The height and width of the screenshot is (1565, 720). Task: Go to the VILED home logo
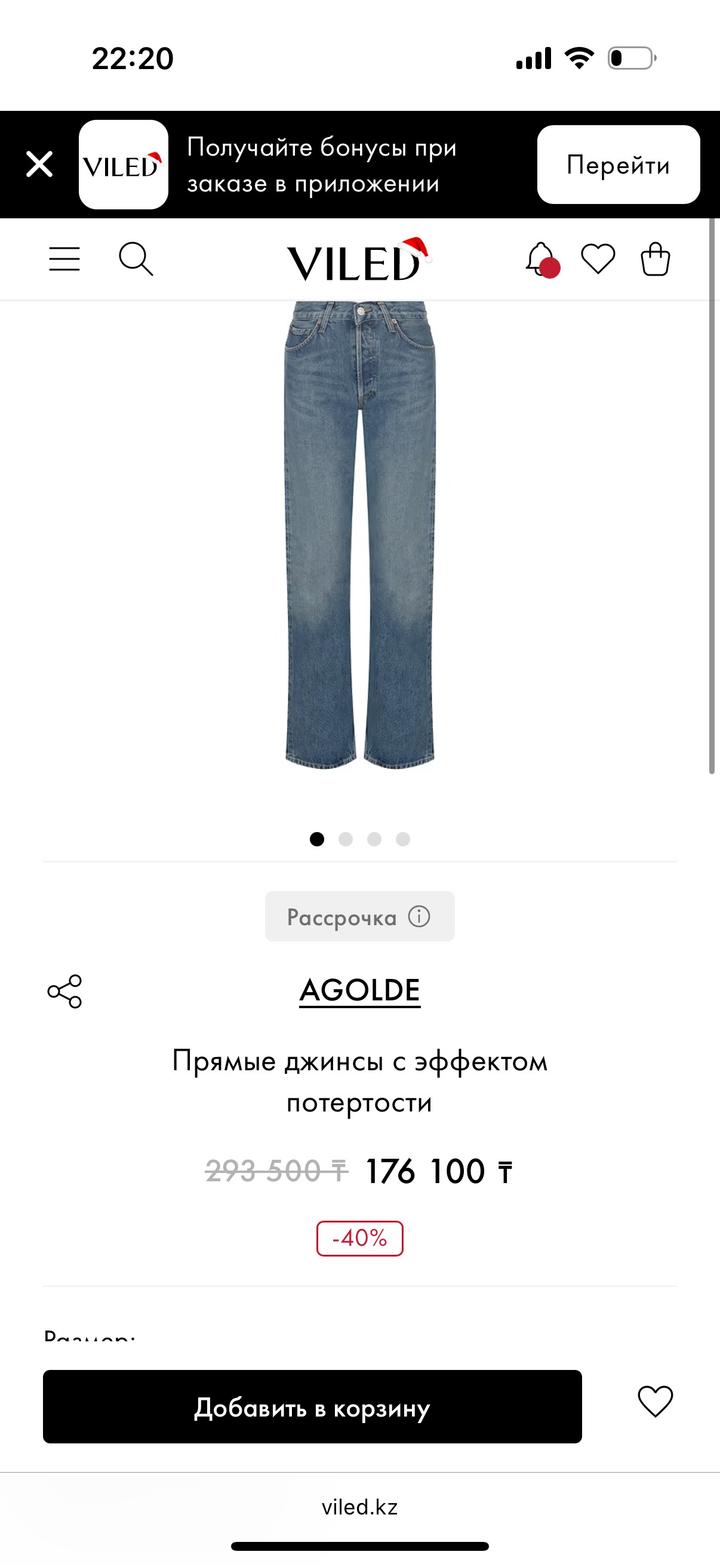point(355,261)
